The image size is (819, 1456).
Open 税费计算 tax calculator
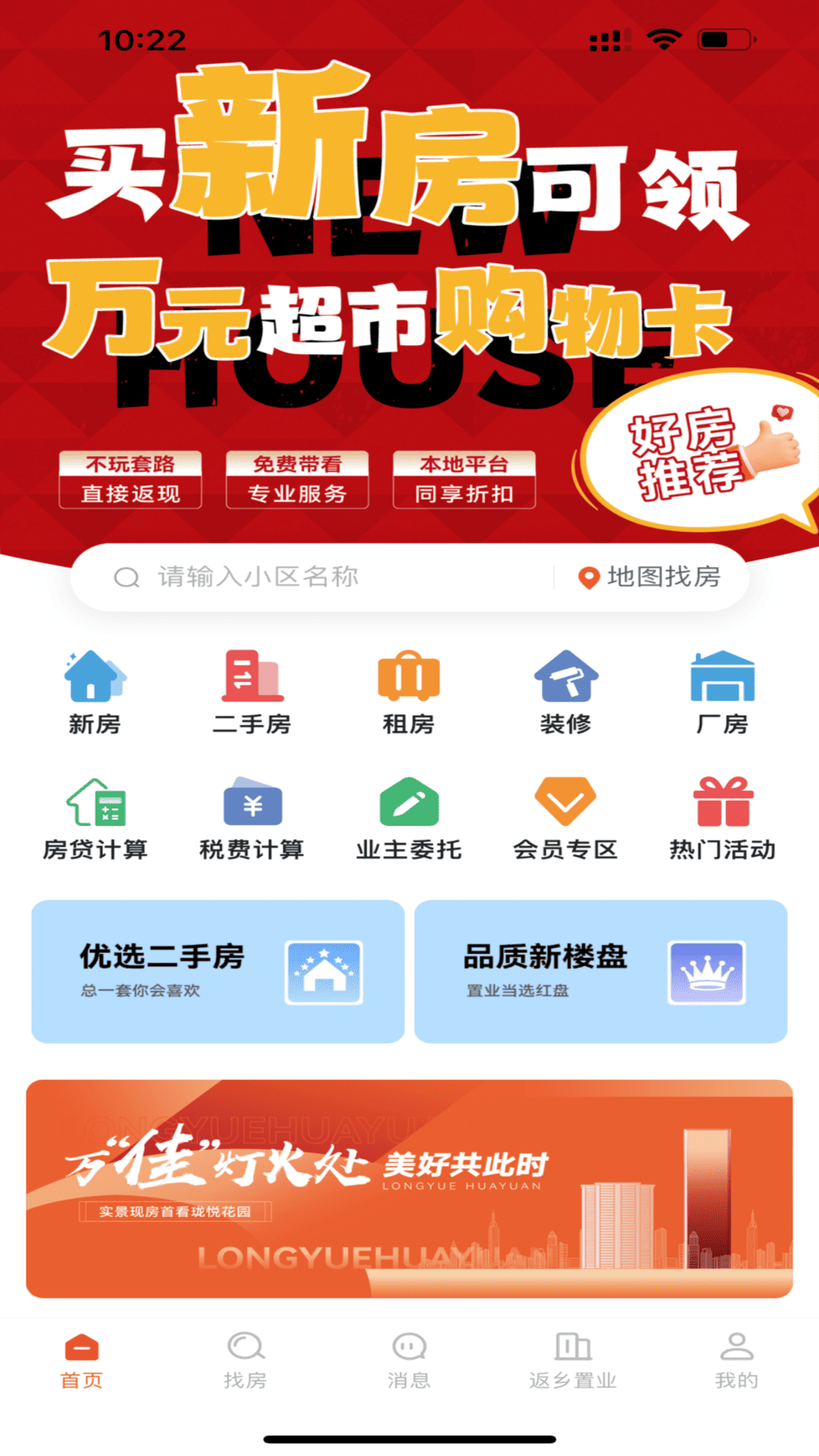(x=252, y=819)
